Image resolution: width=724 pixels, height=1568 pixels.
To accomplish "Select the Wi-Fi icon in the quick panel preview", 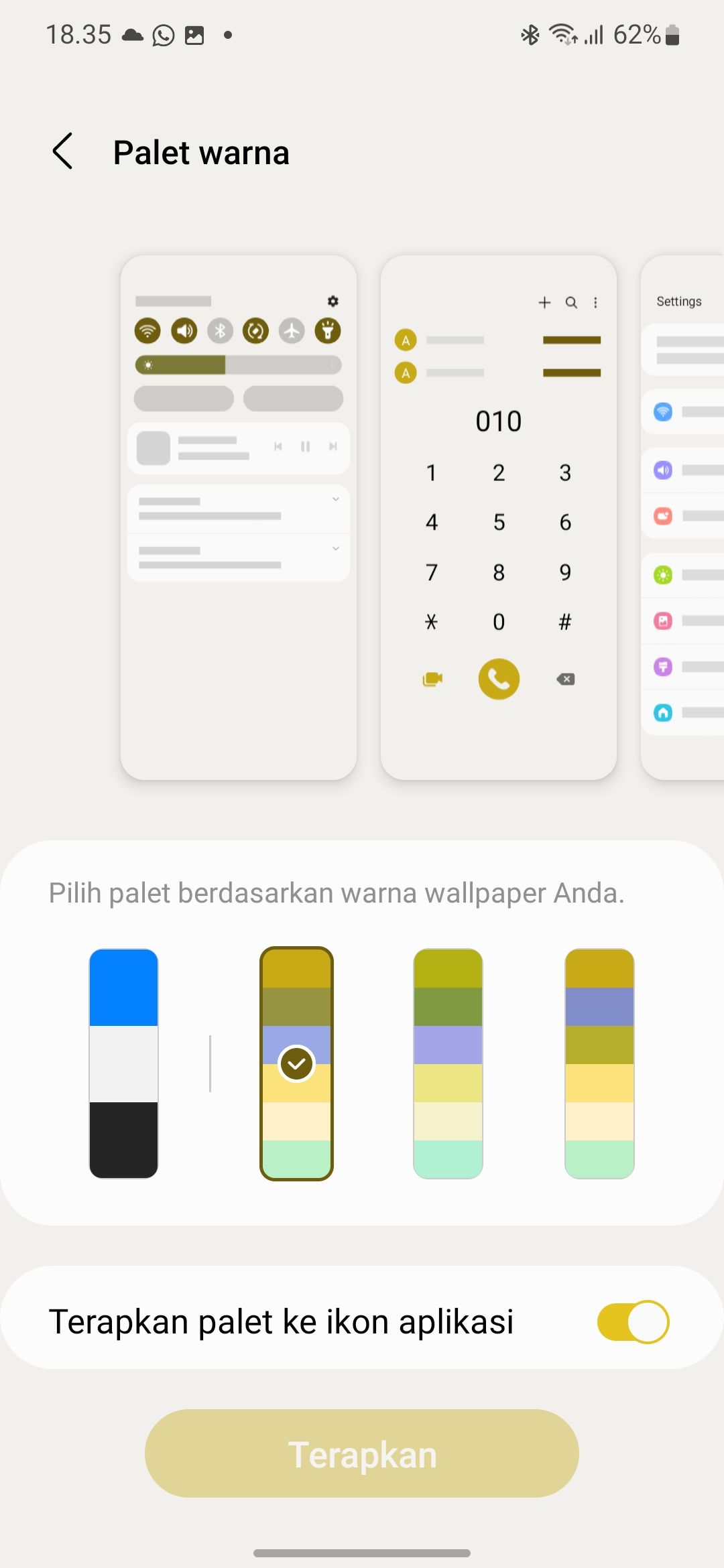I will (x=147, y=331).
